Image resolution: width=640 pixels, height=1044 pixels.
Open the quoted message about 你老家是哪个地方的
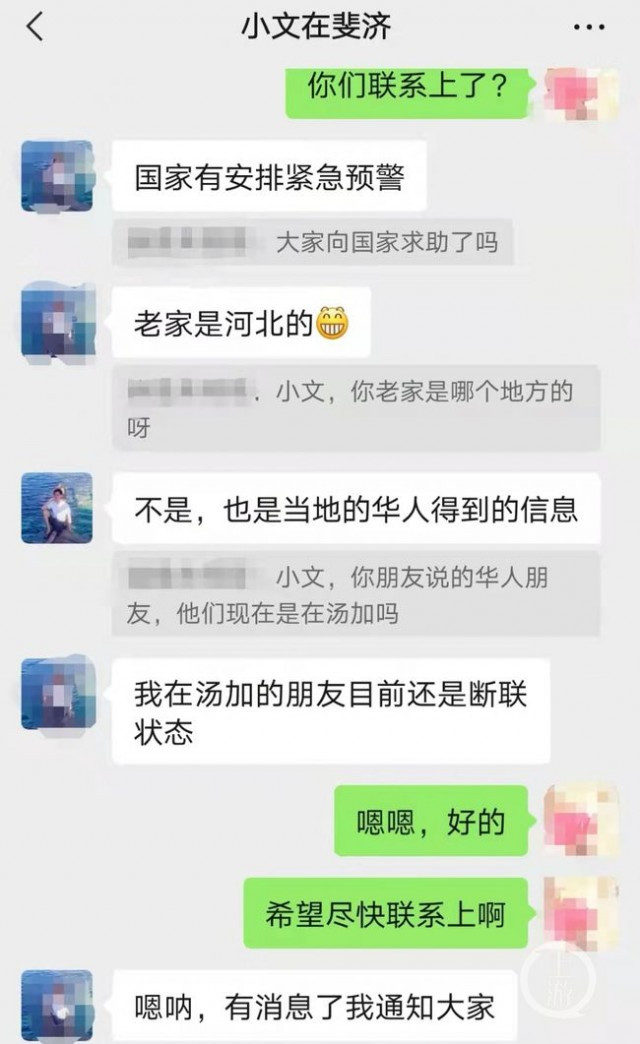point(355,407)
